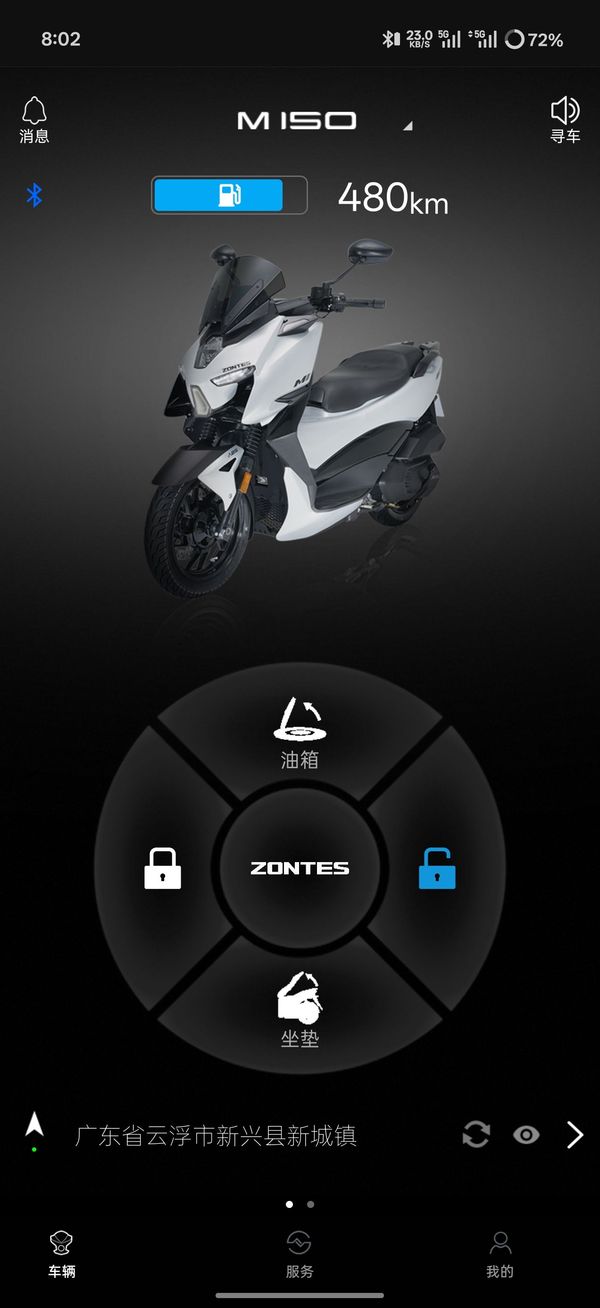Lock the vehicle with white padlock

[x=162, y=868]
